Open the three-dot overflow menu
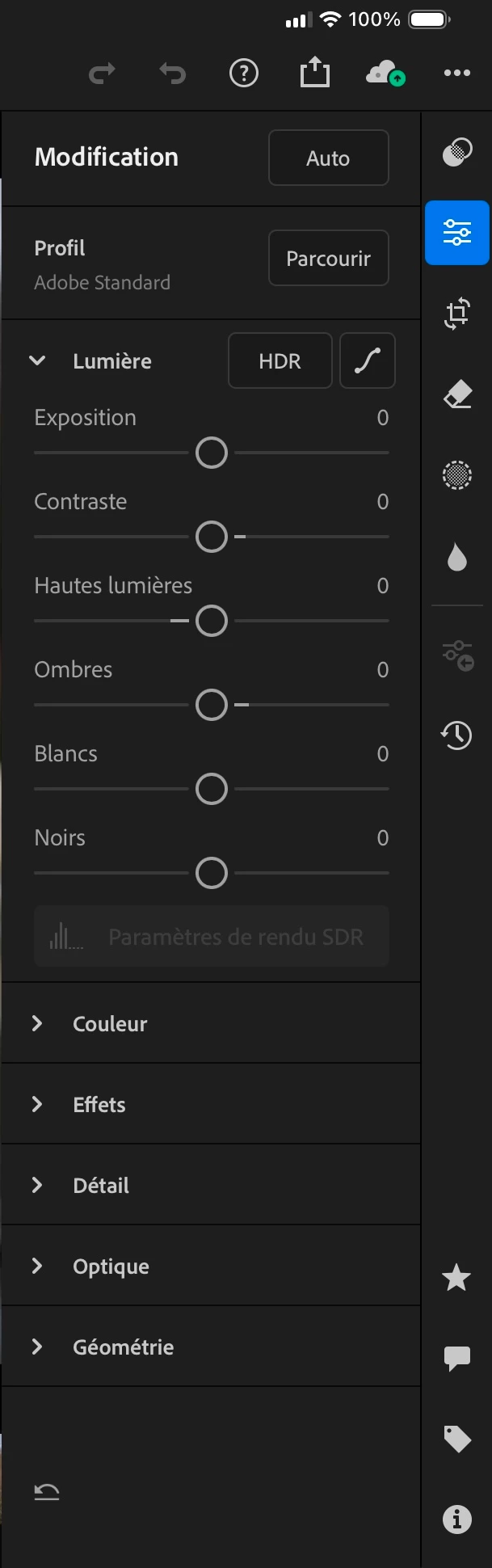Screen dimensions: 492x1568 pyautogui.click(x=457, y=74)
